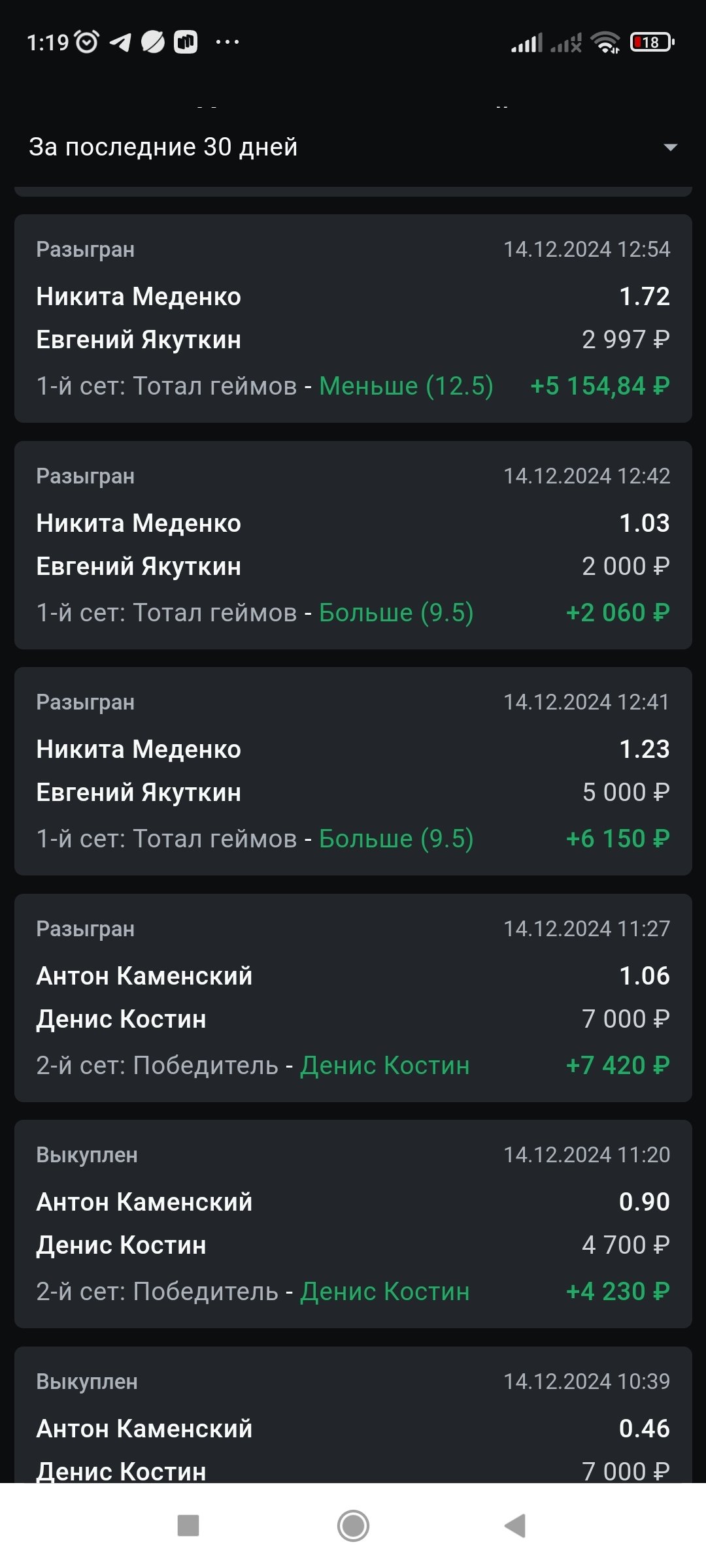Open the Меденко bet placed at 12:41
This screenshot has height=1568, width=706.
(x=353, y=771)
